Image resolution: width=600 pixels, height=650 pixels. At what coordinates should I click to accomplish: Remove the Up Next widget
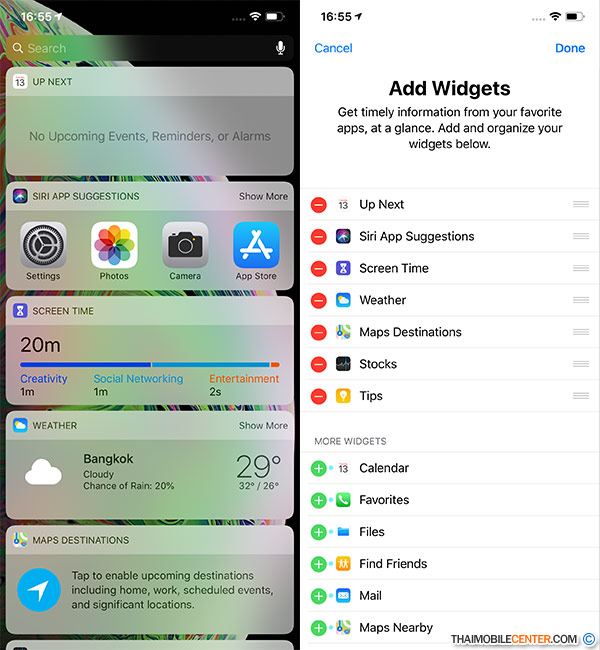click(x=319, y=204)
